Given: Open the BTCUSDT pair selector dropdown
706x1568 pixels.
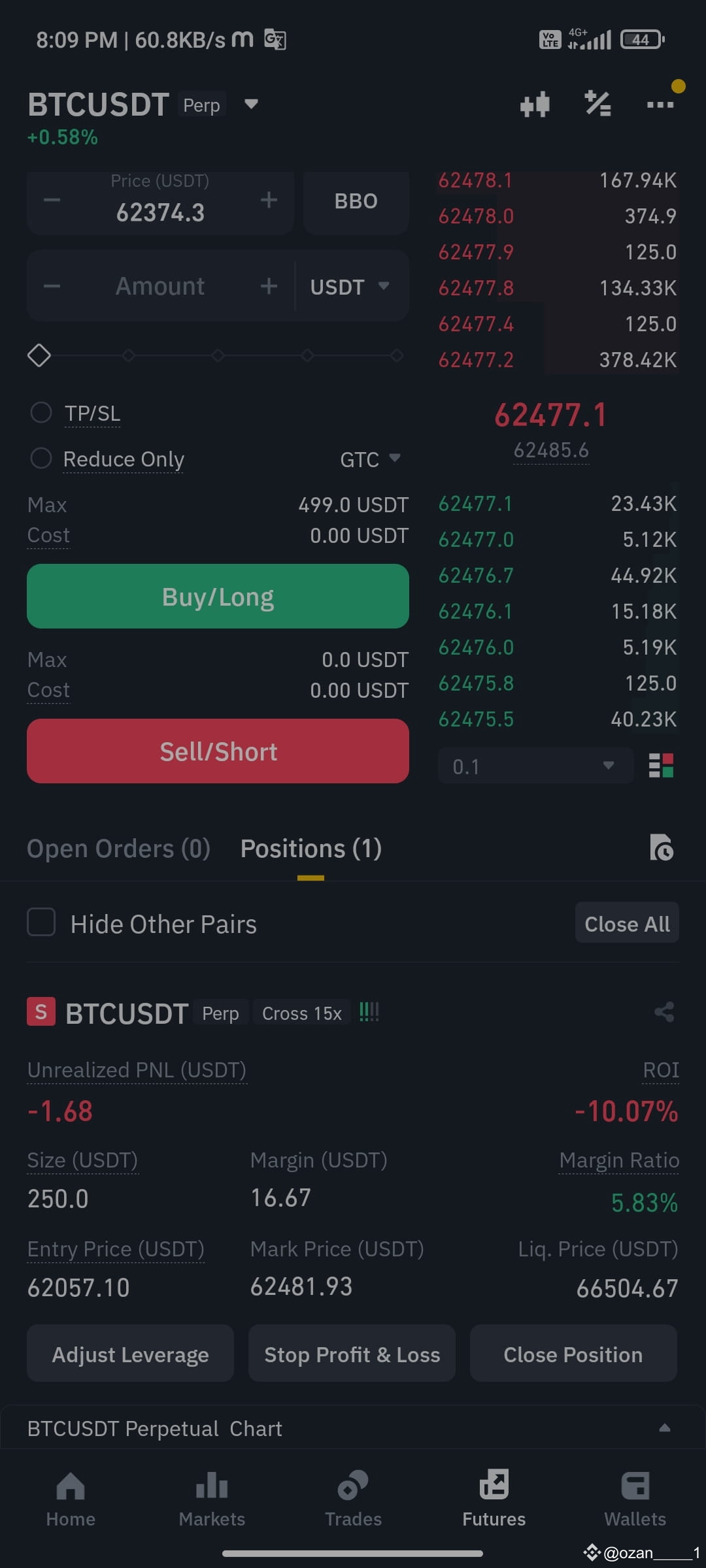Looking at the screenshot, I should (x=251, y=104).
